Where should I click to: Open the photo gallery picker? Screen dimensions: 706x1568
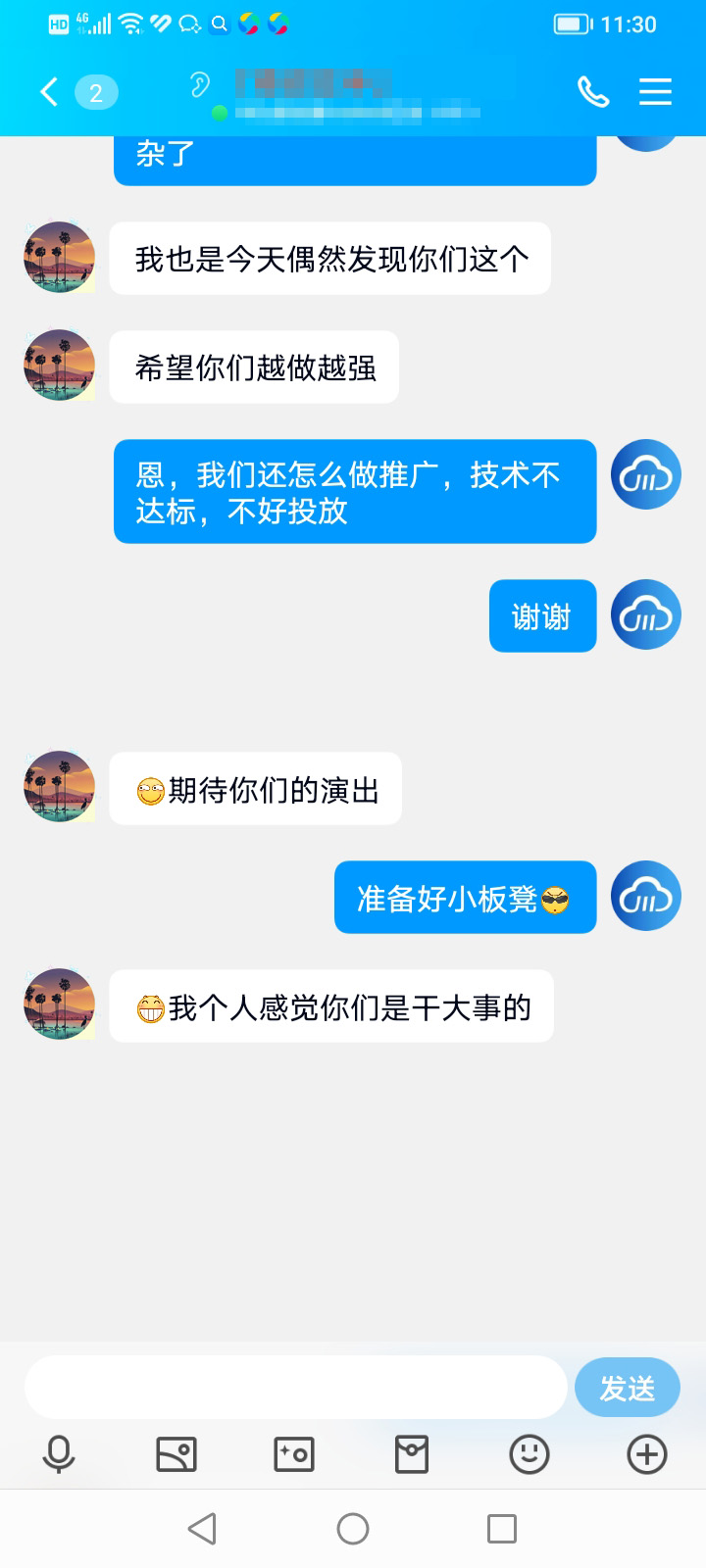tap(176, 1454)
